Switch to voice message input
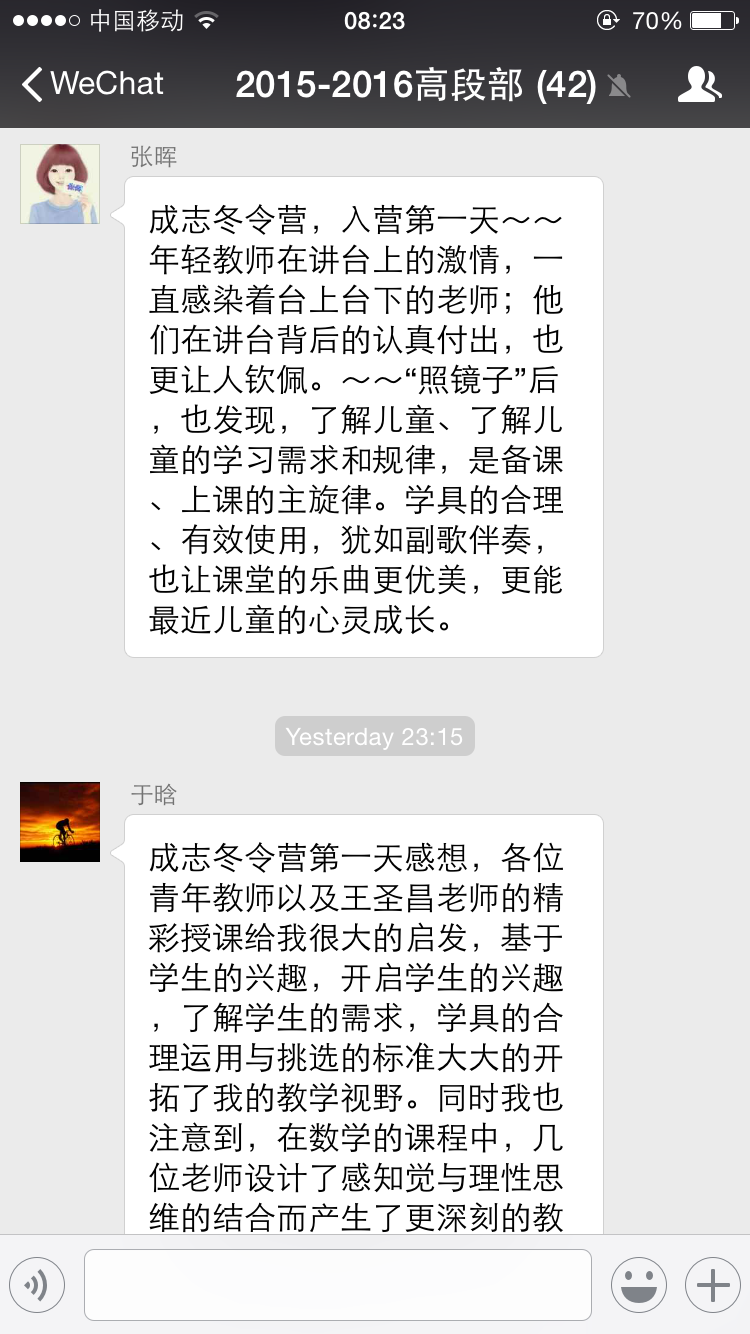 (x=37, y=1284)
